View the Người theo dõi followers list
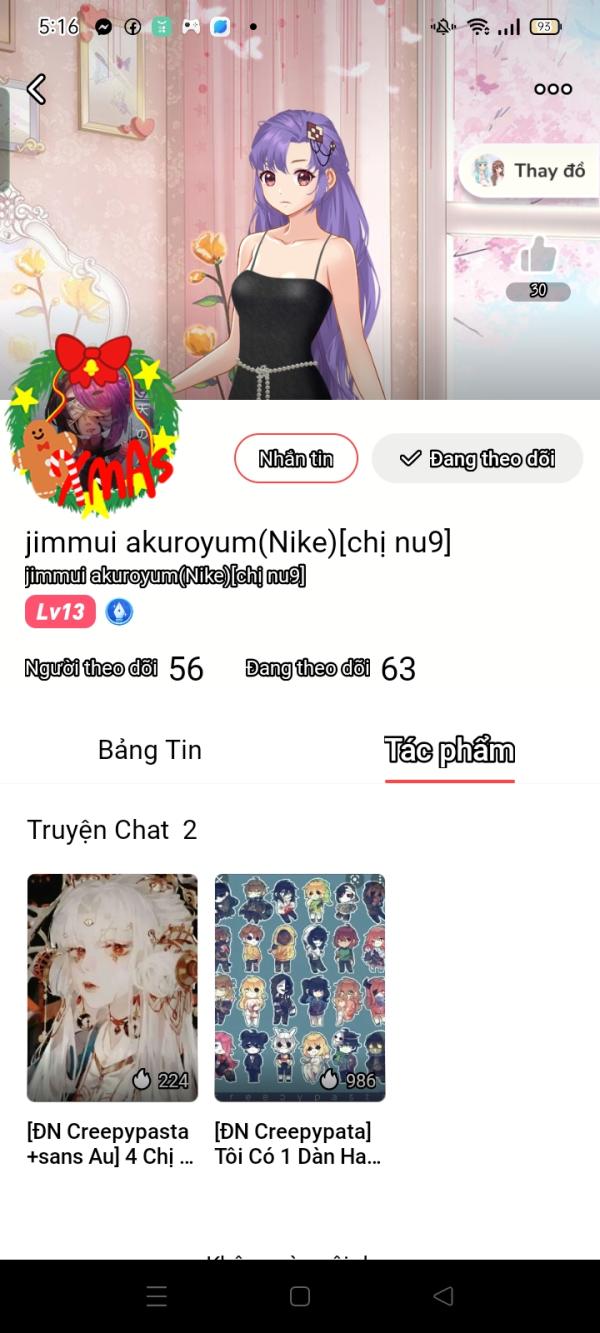Screen dimensions: 600x1333 114,669
